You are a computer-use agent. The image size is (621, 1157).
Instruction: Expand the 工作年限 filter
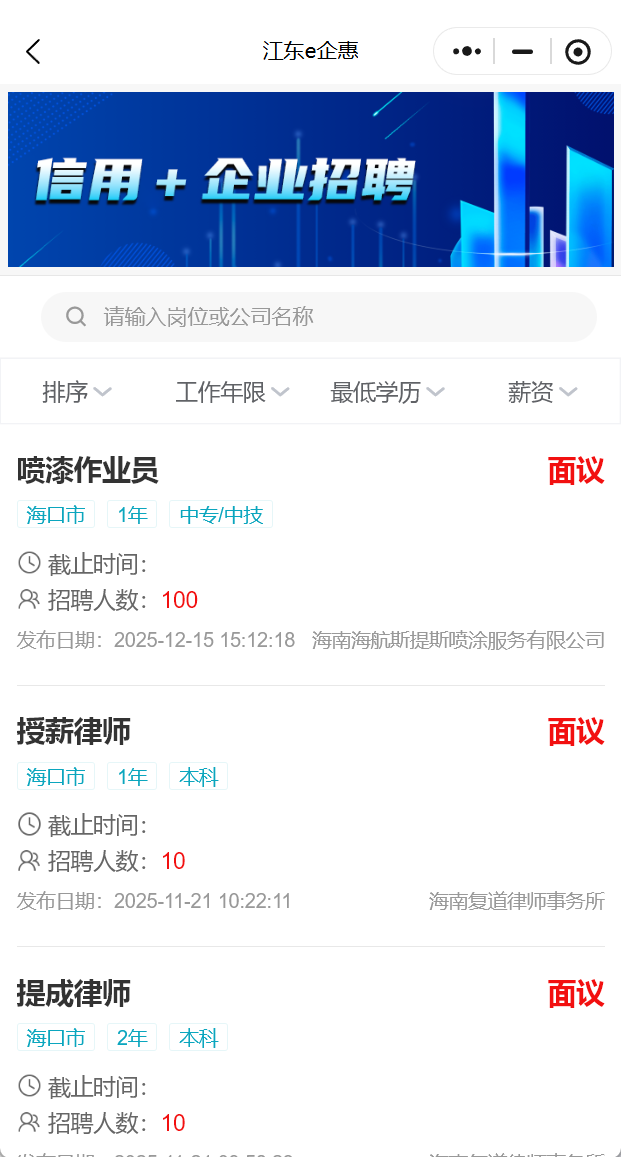pos(232,393)
